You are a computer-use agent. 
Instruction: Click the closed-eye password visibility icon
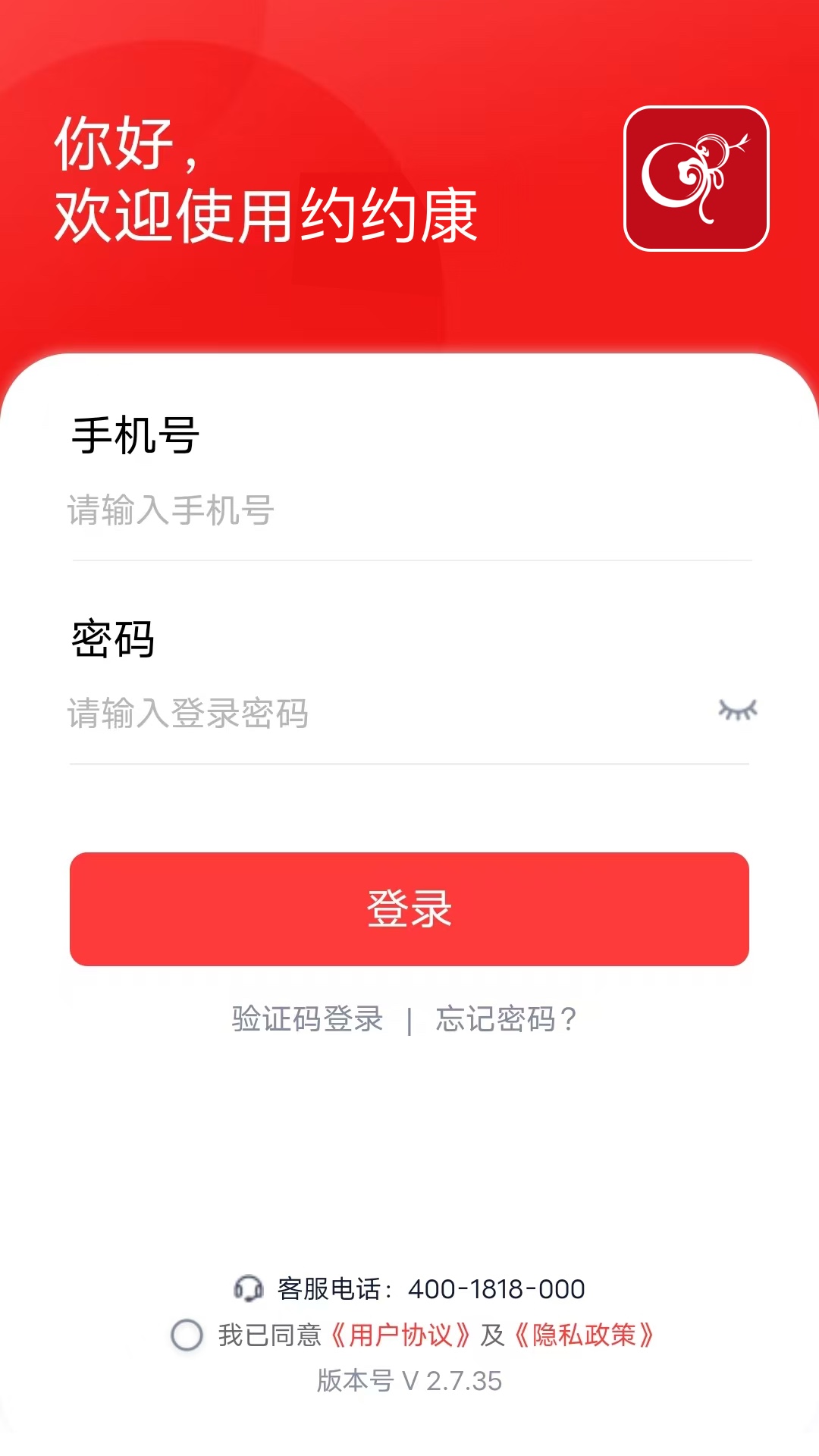pos(736,709)
